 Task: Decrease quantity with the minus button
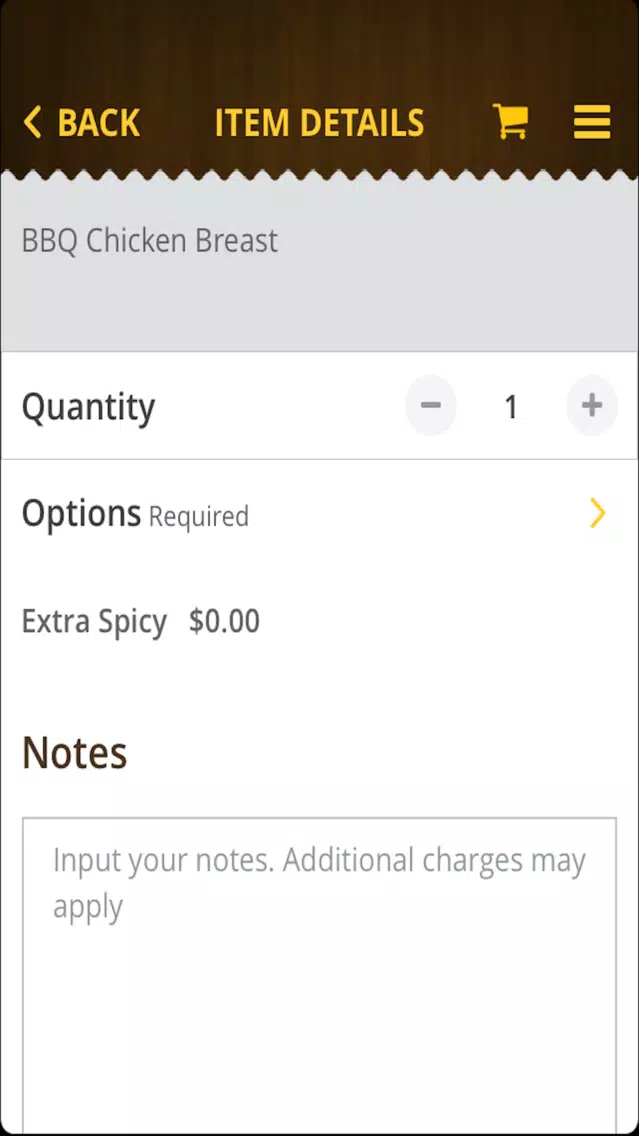pyautogui.click(x=430, y=406)
